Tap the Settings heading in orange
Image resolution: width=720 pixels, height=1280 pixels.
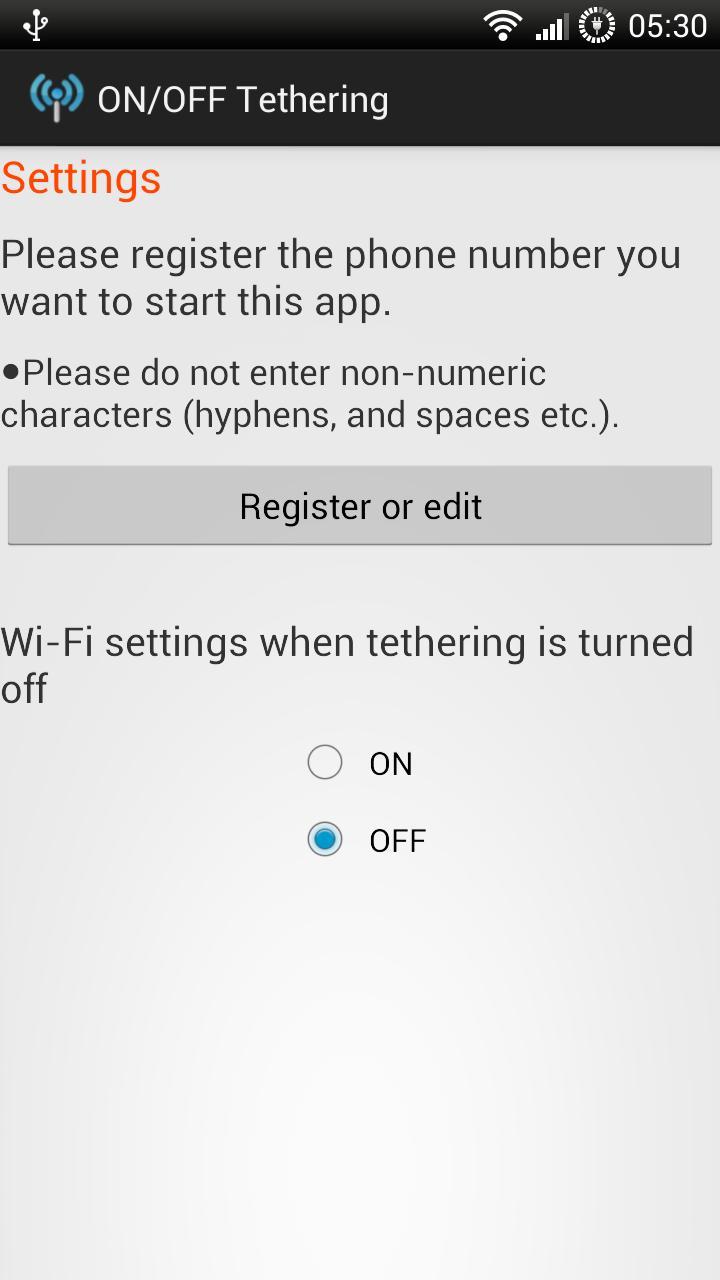pos(80,178)
